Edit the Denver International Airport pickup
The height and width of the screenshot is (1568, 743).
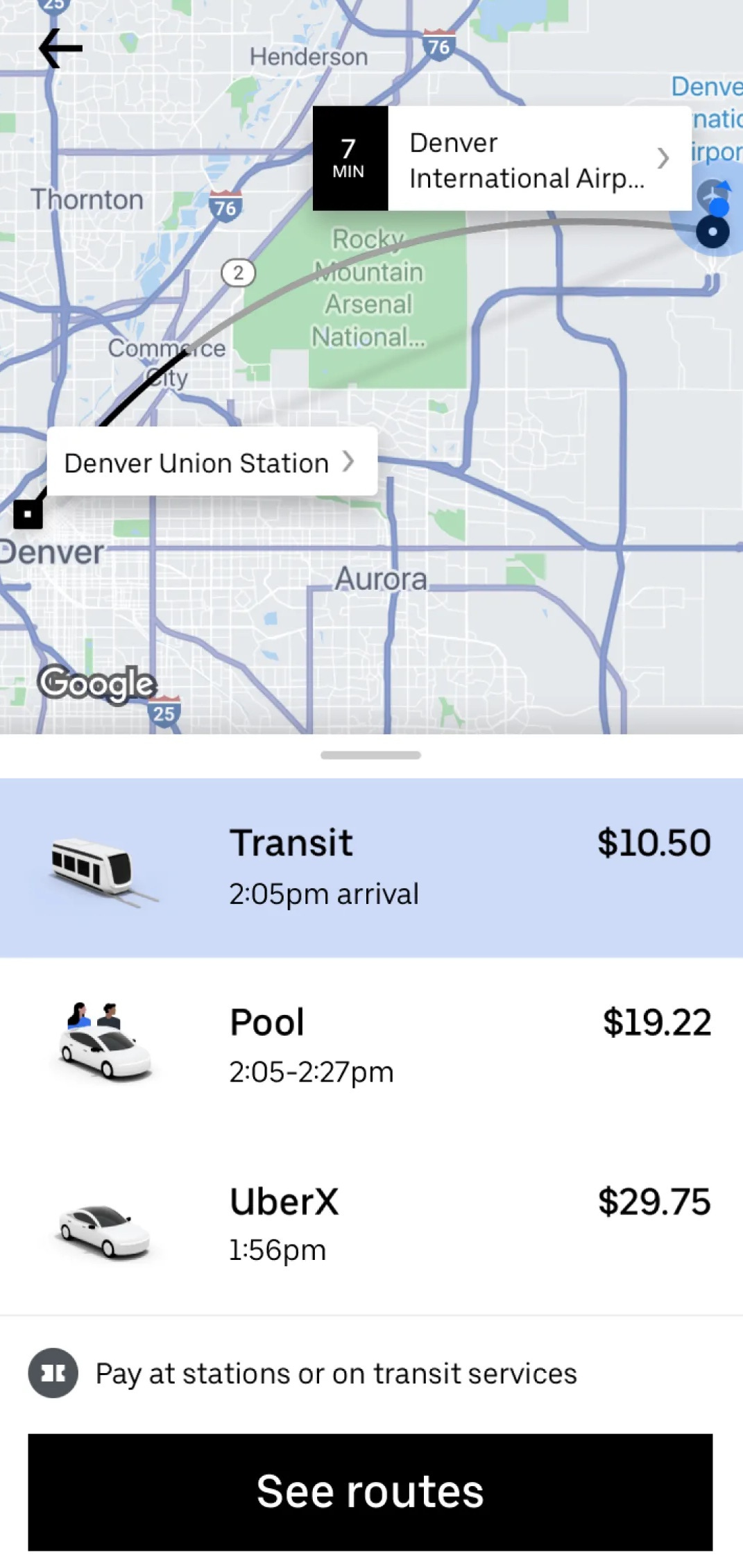(x=502, y=159)
